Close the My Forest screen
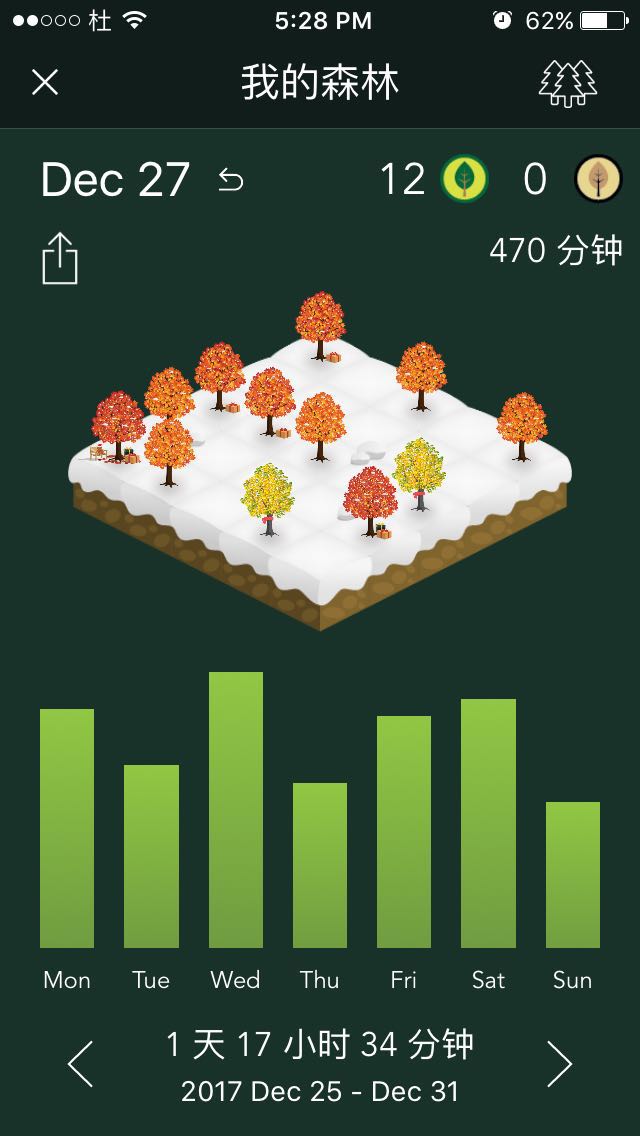Image resolution: width=640 pixels, height=1136 pixels. (45, 83)
